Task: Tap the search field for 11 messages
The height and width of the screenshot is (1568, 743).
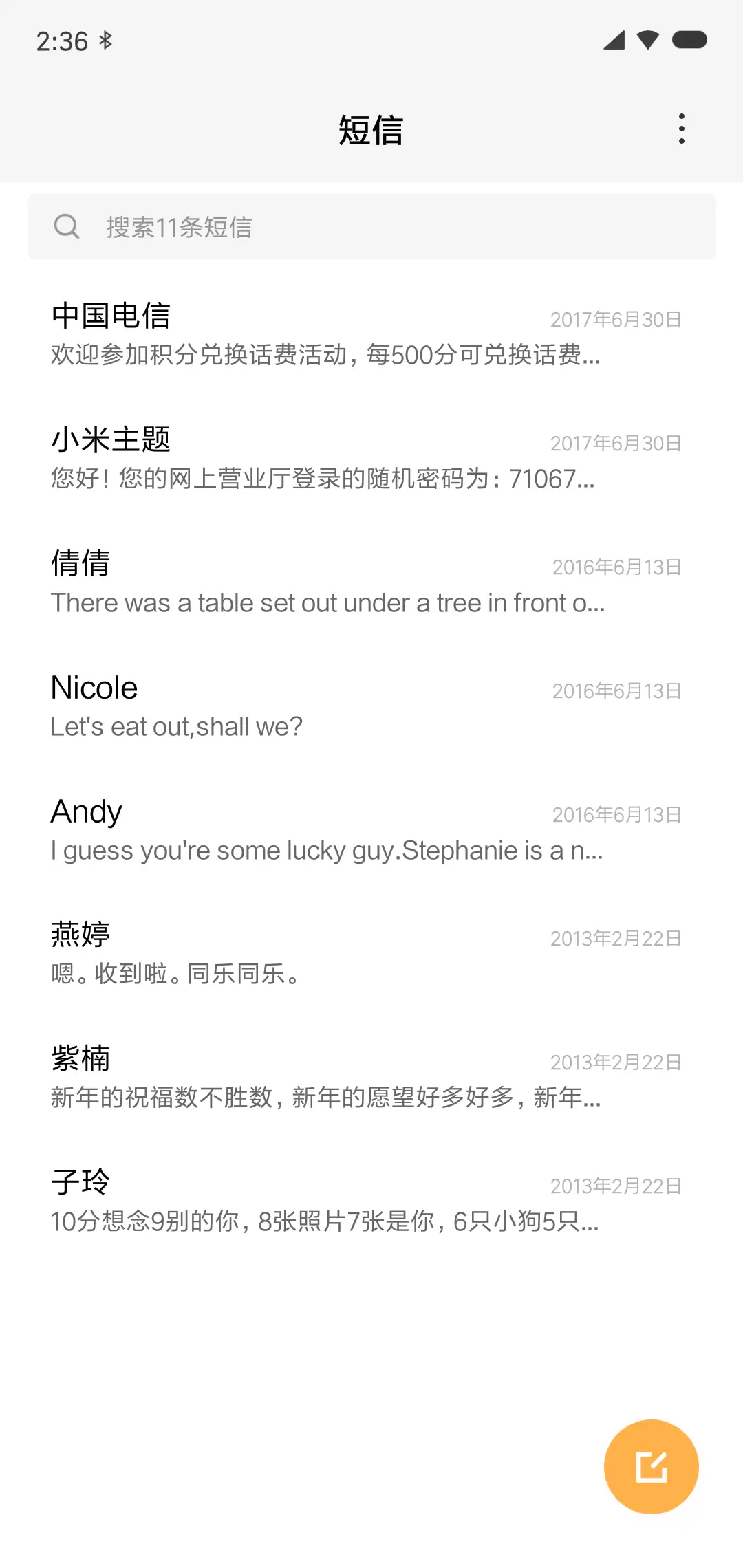Action: pyautogui.click(x=371, y=226)
